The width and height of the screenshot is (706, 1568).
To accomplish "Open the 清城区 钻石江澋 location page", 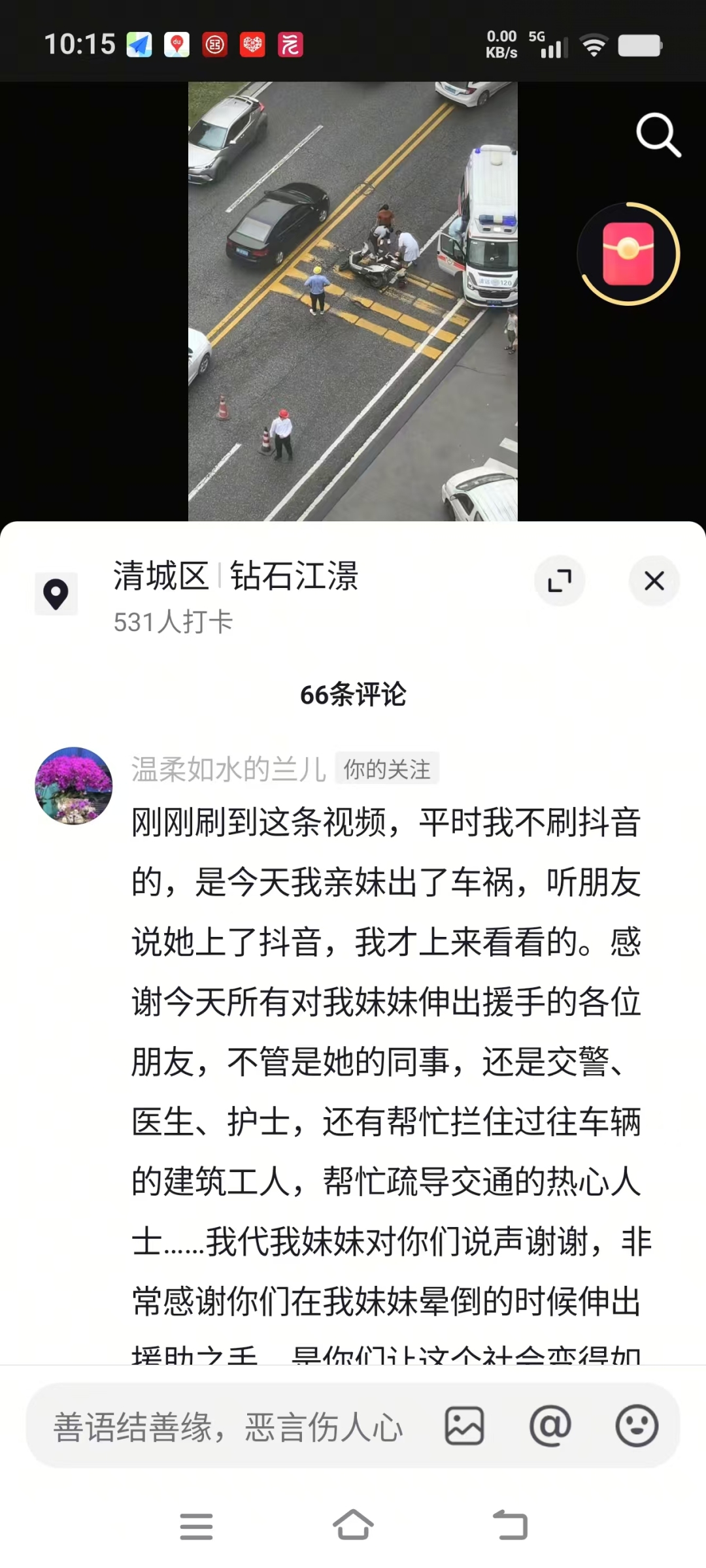I will tap(235, 577).
